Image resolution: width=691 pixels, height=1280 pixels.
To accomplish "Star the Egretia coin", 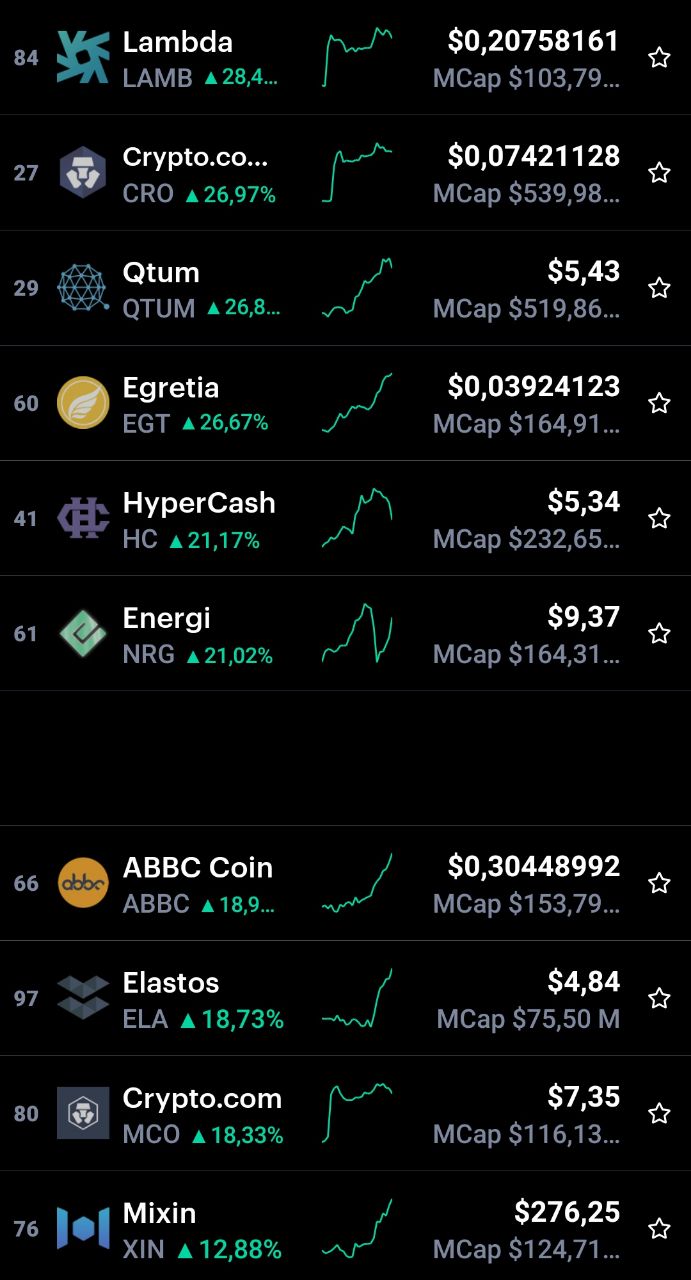I will (x=659, y=403).
